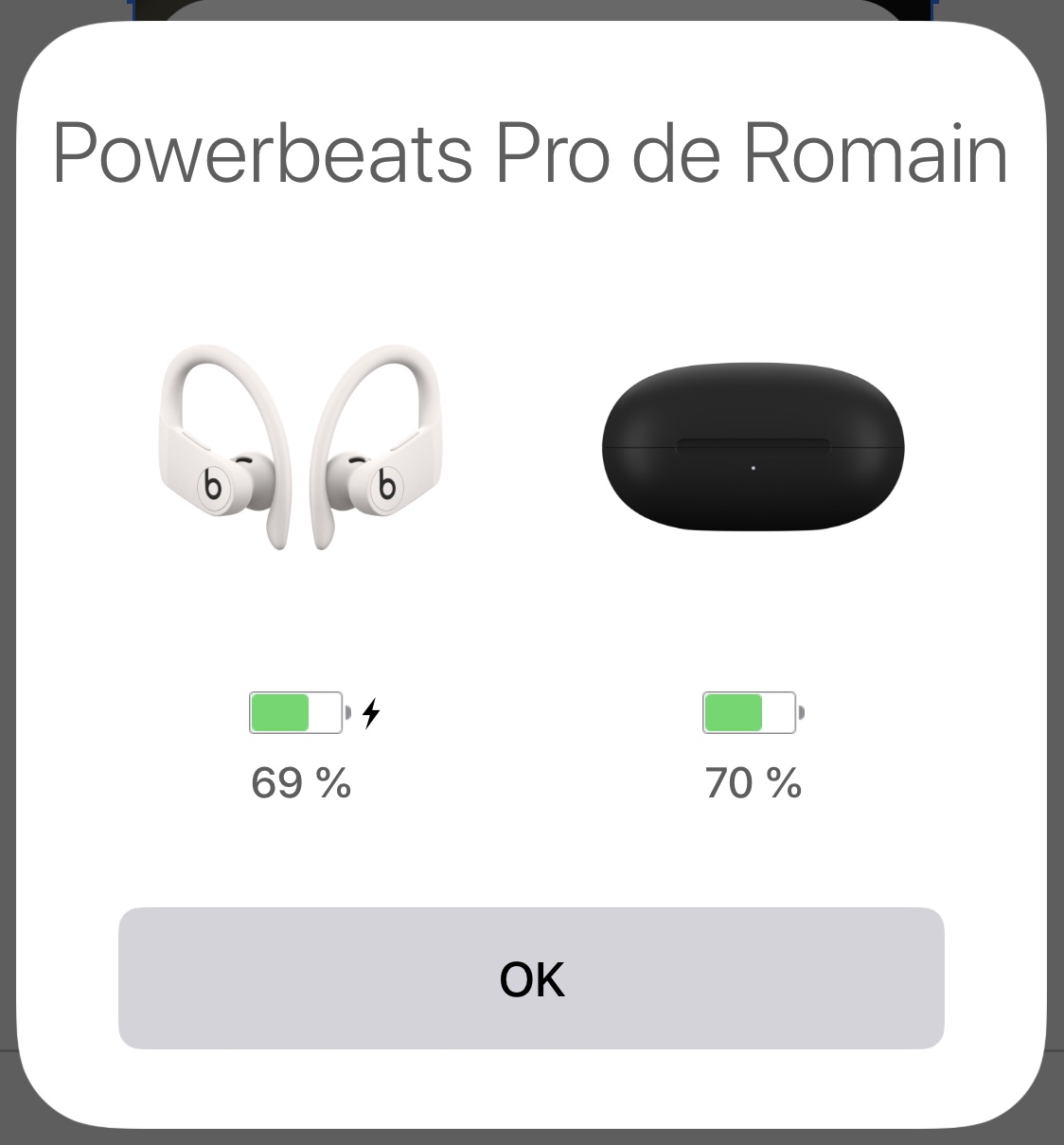Dismiss the Powerbeats Pro battery popup with OK
1064x1145 pixels.
(531, 978)
